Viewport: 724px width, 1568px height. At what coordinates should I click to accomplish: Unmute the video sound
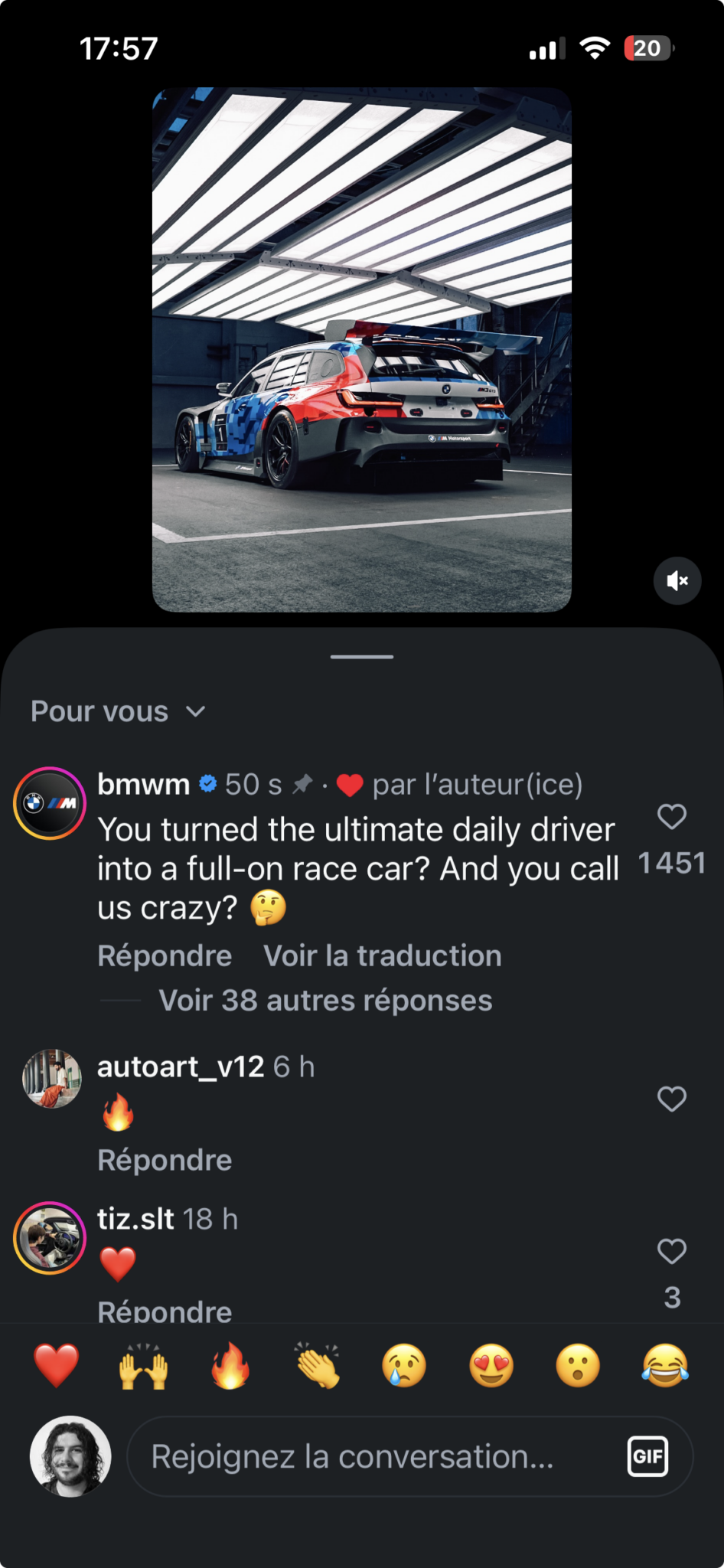point(677,581)
